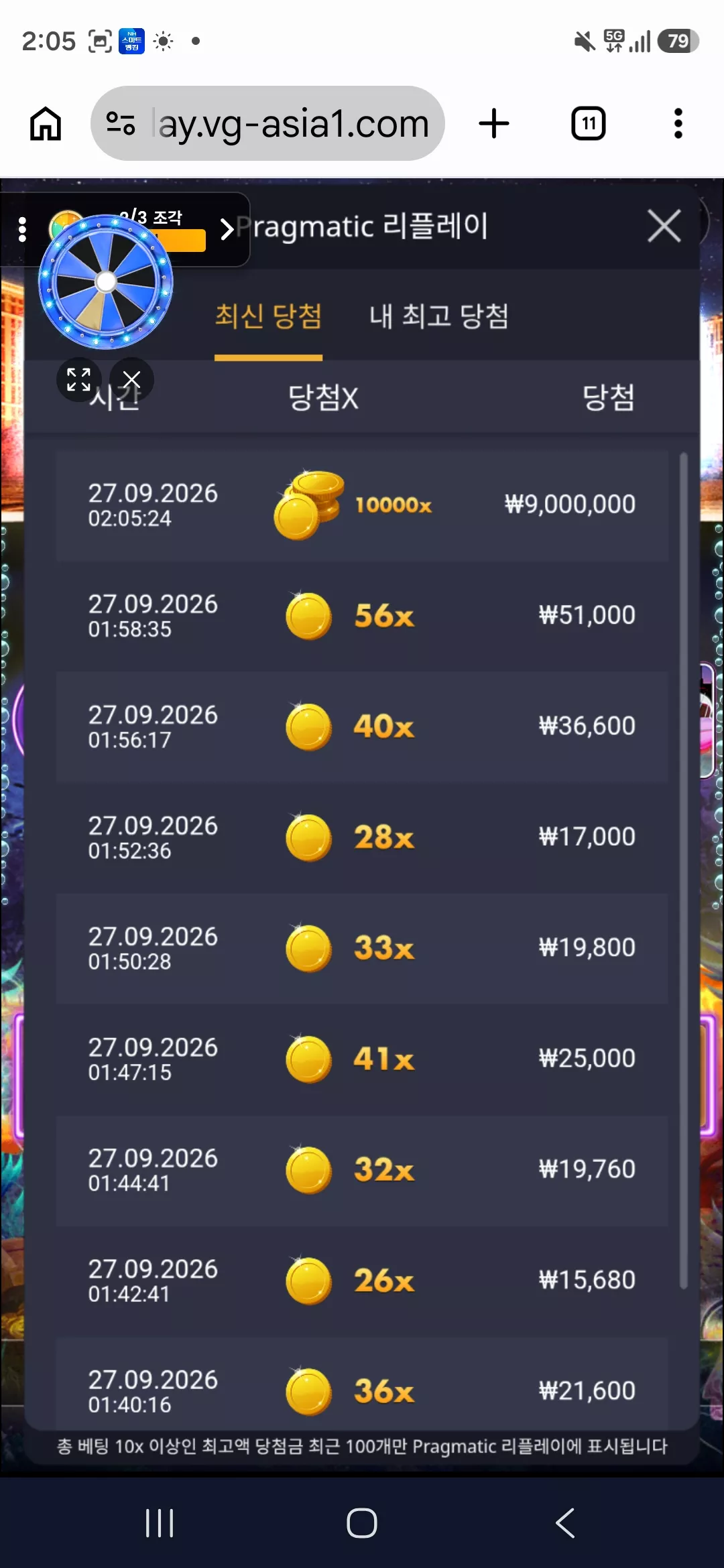Tap the browser address bar
Viewport: 724px width, 1568px height.
pos(267,123)
